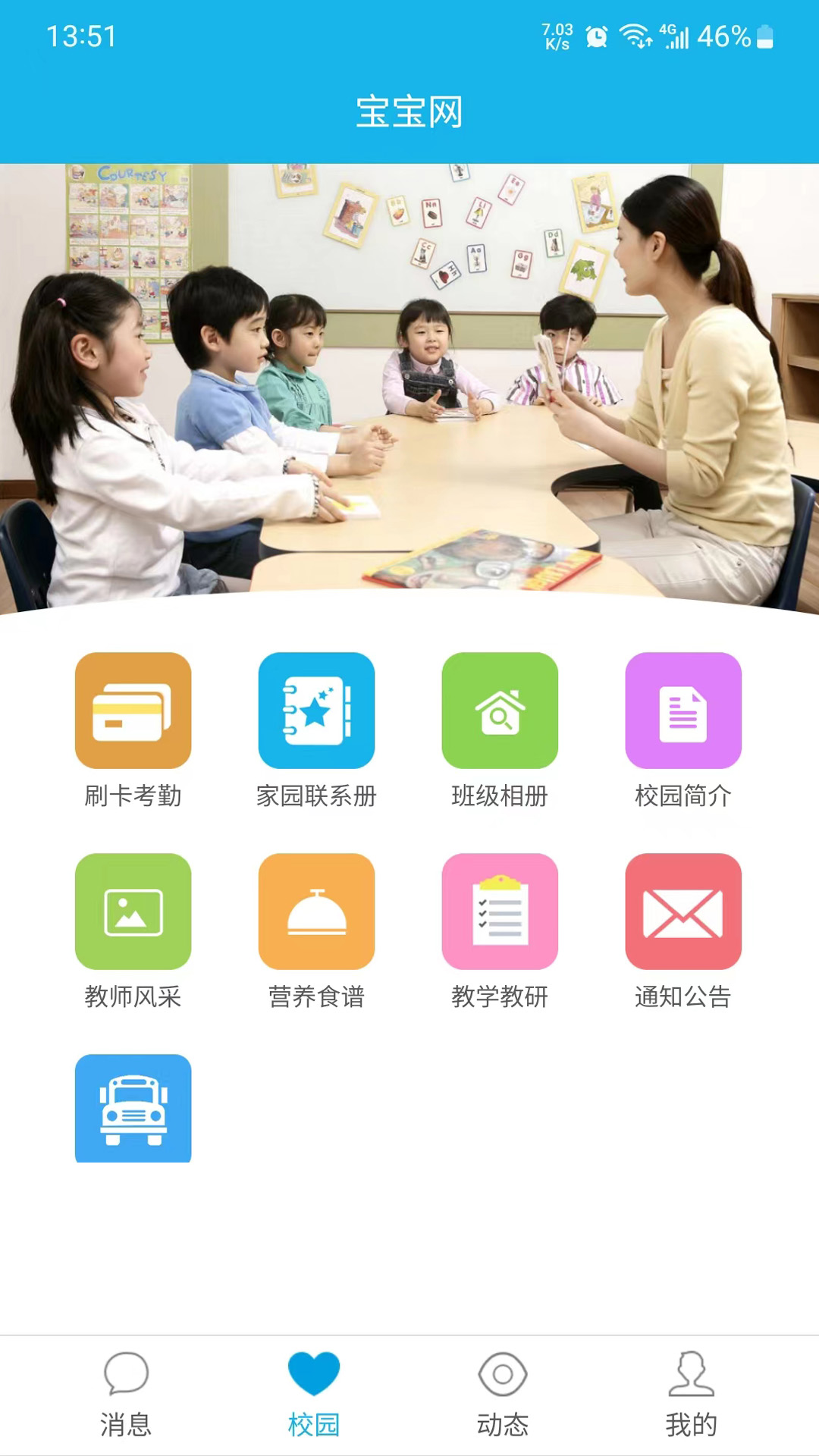Tap the school bus icon
This screenshot has width=819, height=1456.
[133, 1109]
